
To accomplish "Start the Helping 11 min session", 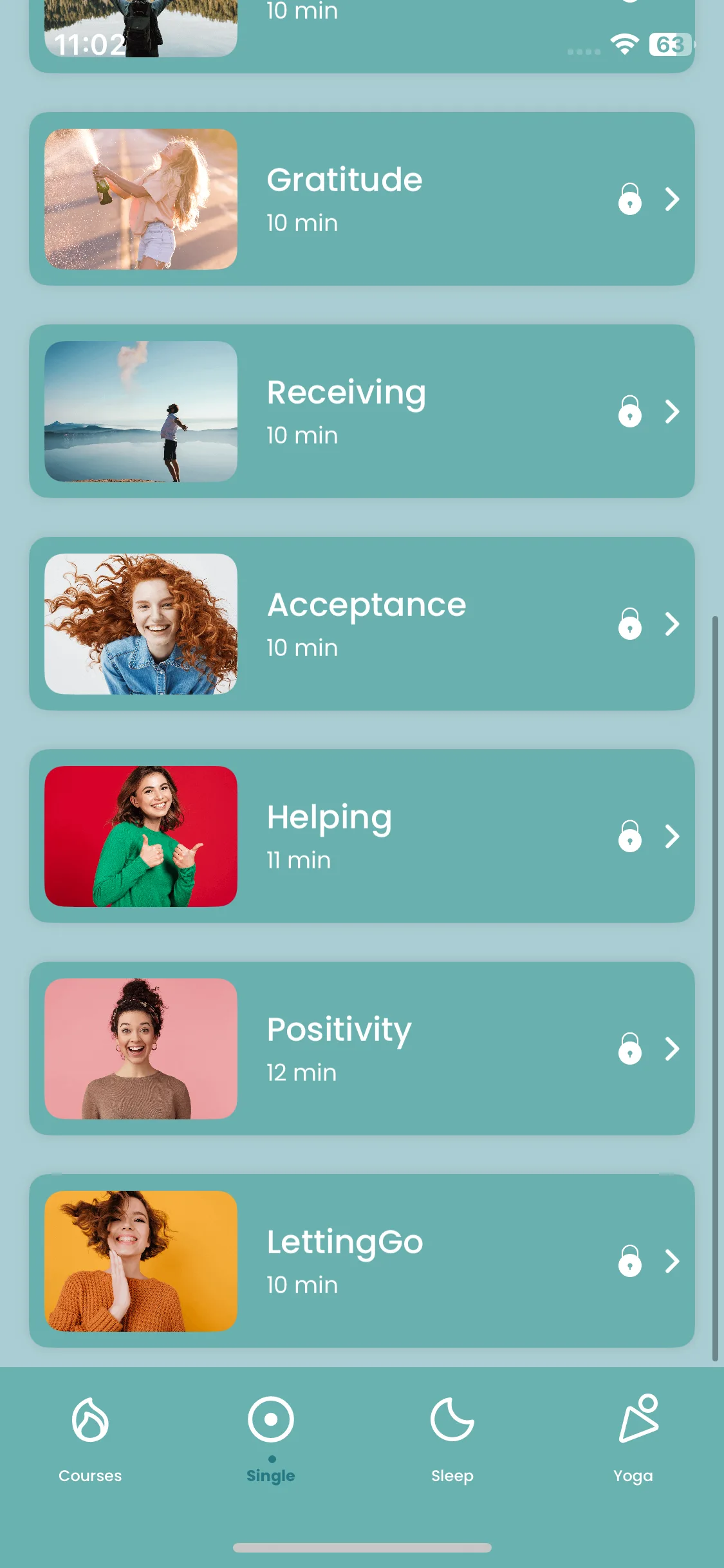I will [x=362, y=836].
